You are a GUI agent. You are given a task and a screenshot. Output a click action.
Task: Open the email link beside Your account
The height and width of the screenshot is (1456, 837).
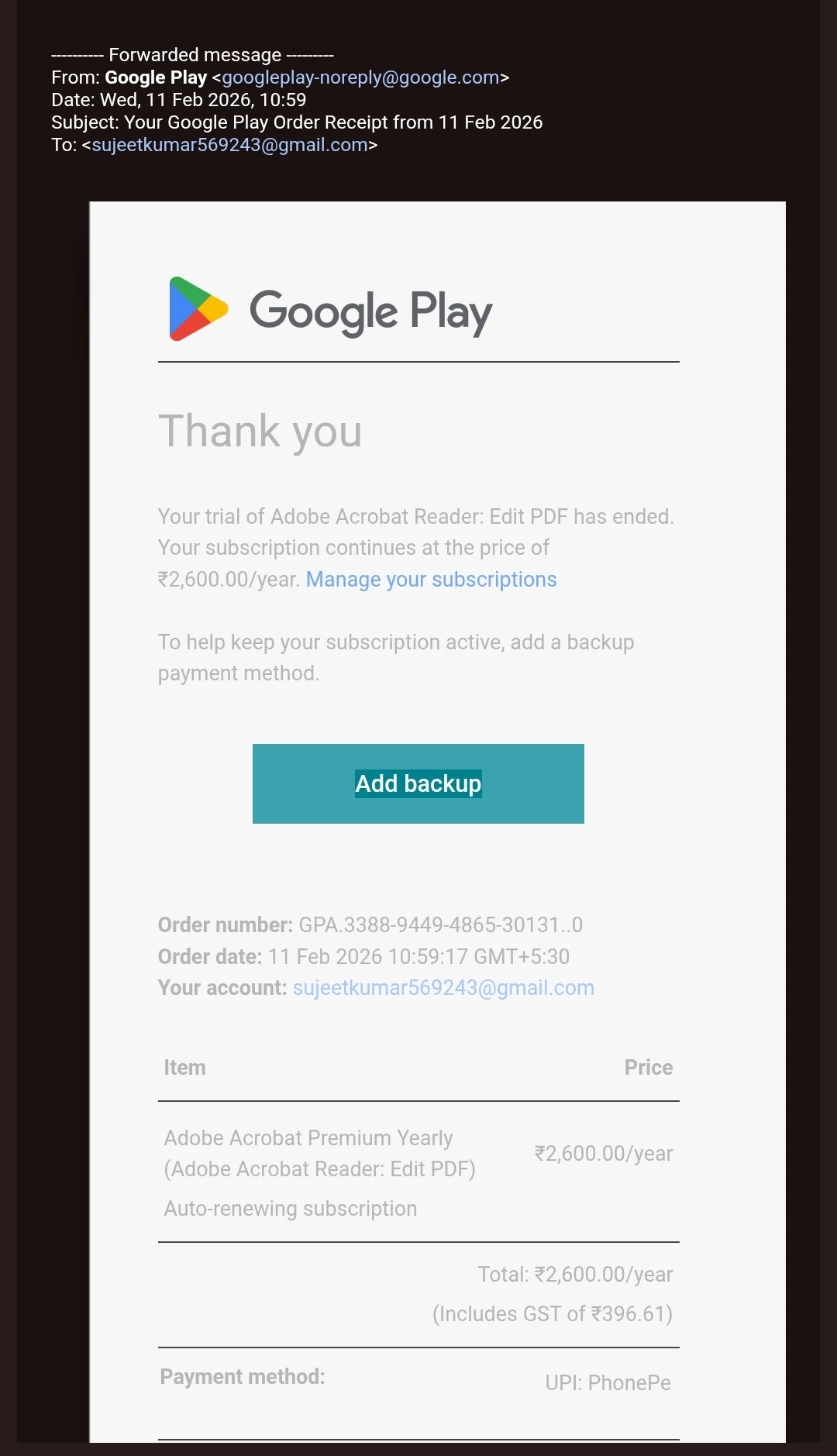click(443, 988)
